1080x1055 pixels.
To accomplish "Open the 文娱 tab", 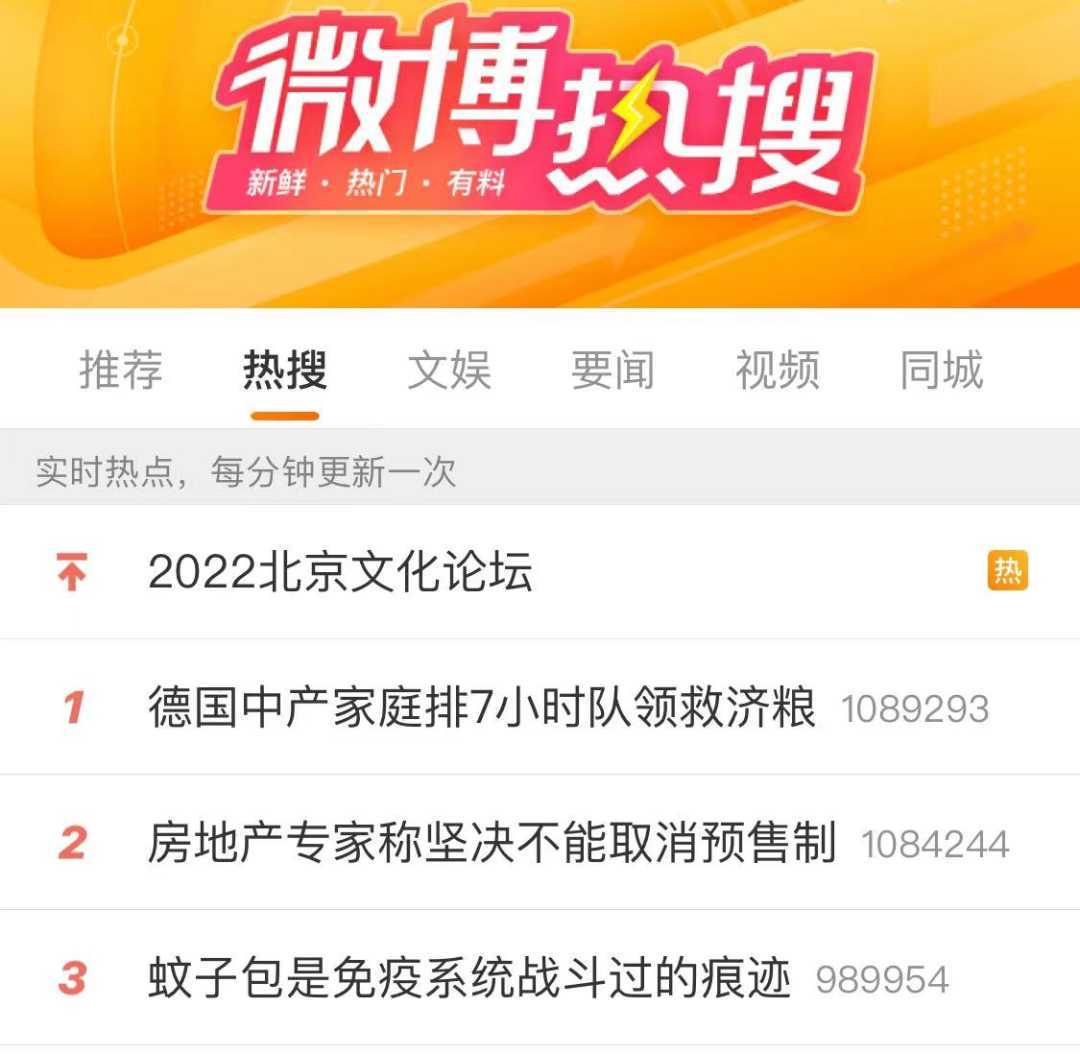I will point(449,370).
